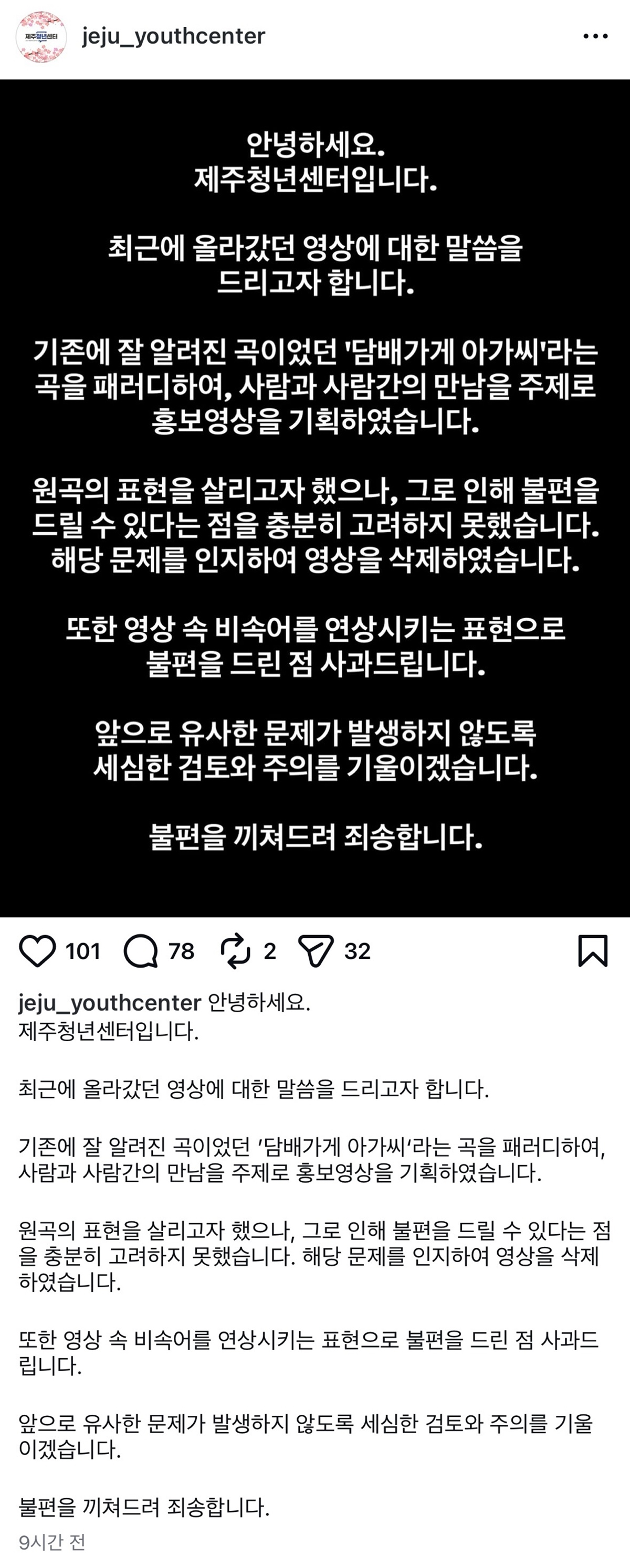
Task: Share the post via paper plane icon
Action: [316, 951]
